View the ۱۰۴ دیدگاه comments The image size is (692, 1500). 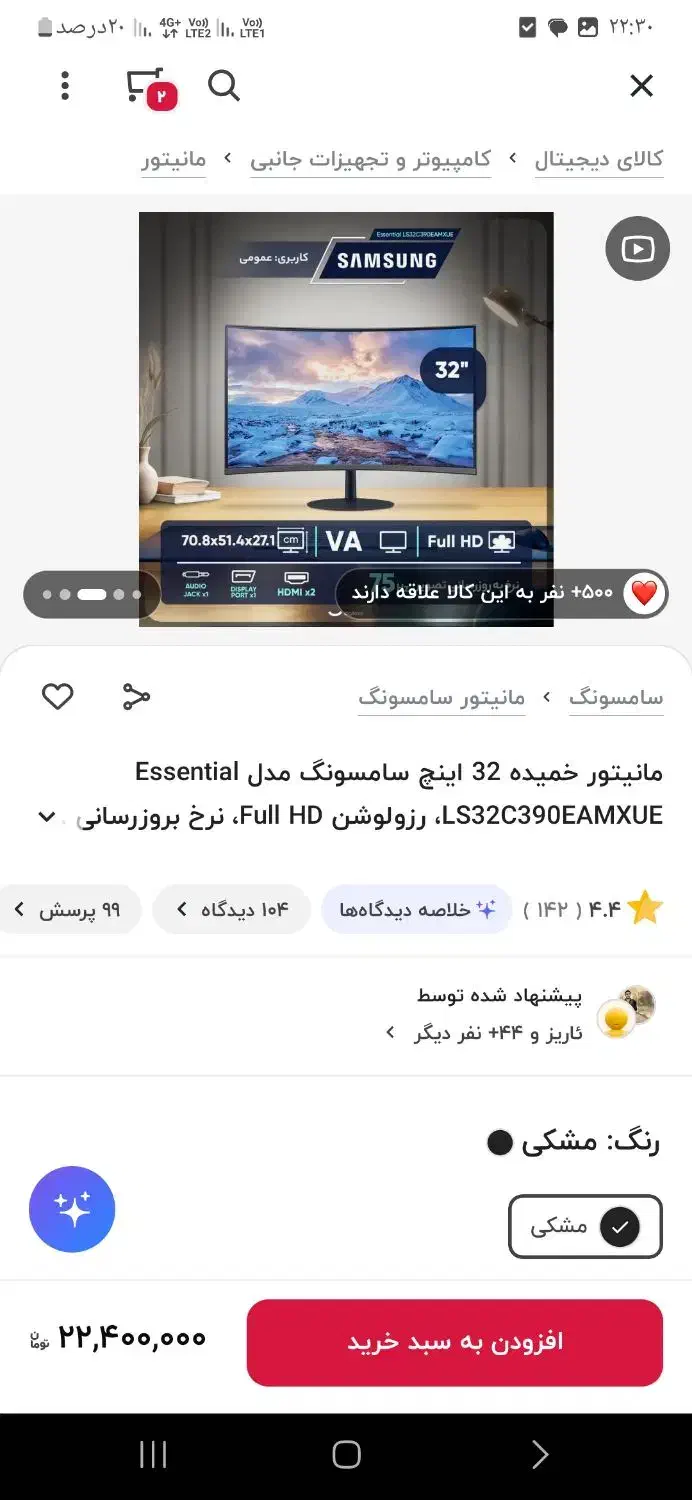click(232, 909)
